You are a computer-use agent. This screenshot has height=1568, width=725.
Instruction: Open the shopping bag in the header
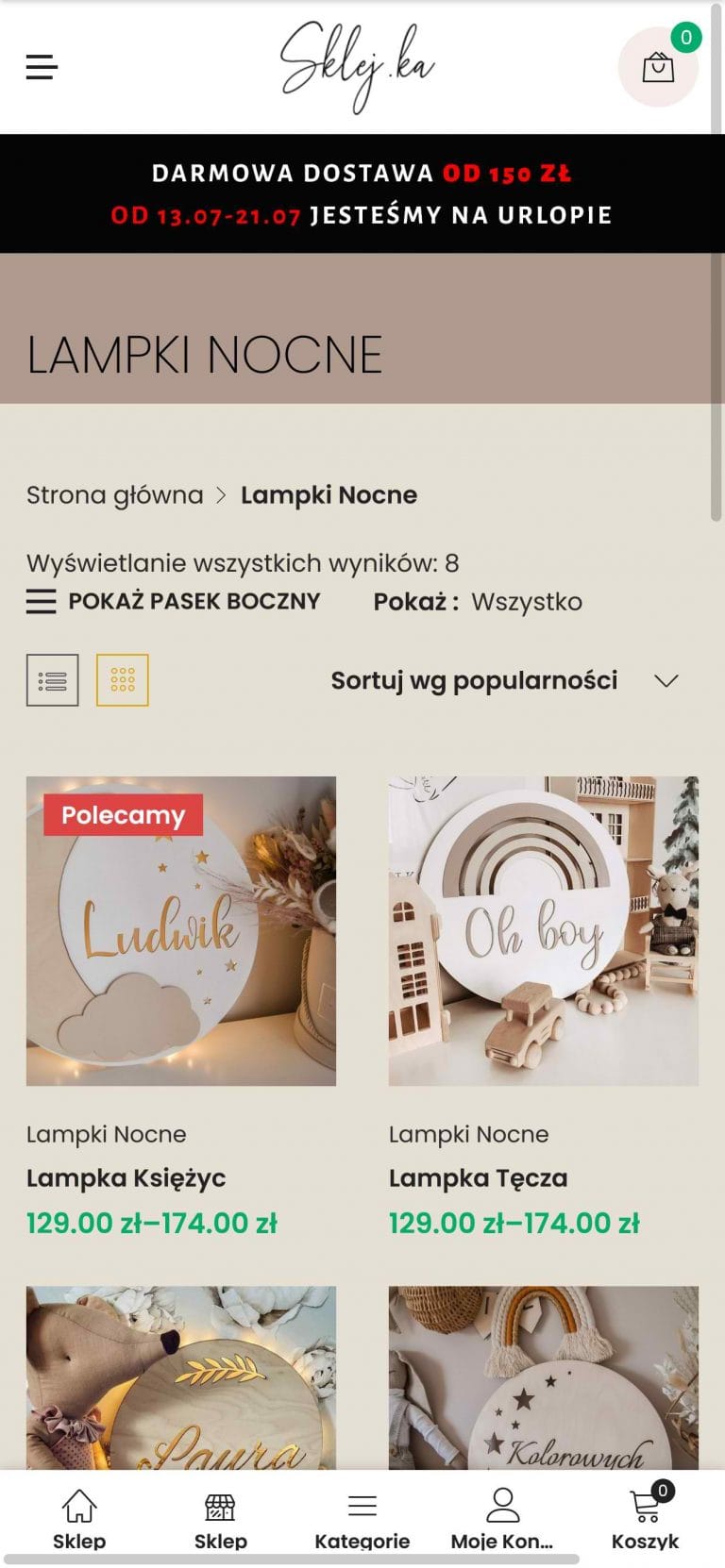pyautogui.click(x=658, y=68)
